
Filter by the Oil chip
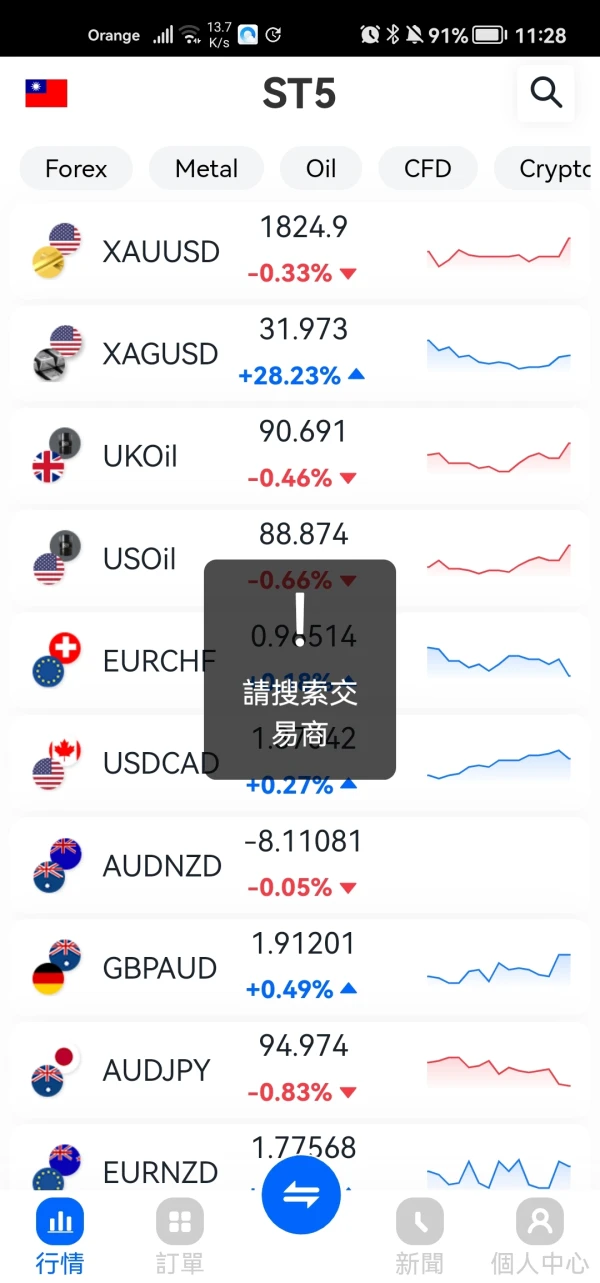pos(321,169)
